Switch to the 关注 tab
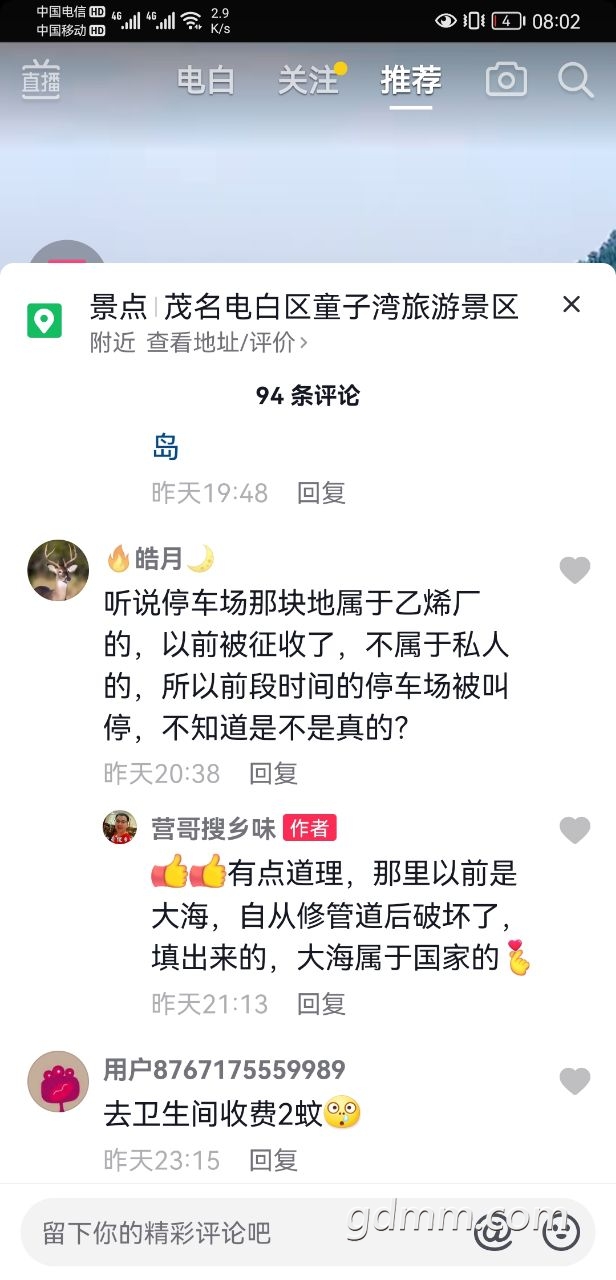The width and height of the screenshot is (616, 1280). tap(309, 80)
